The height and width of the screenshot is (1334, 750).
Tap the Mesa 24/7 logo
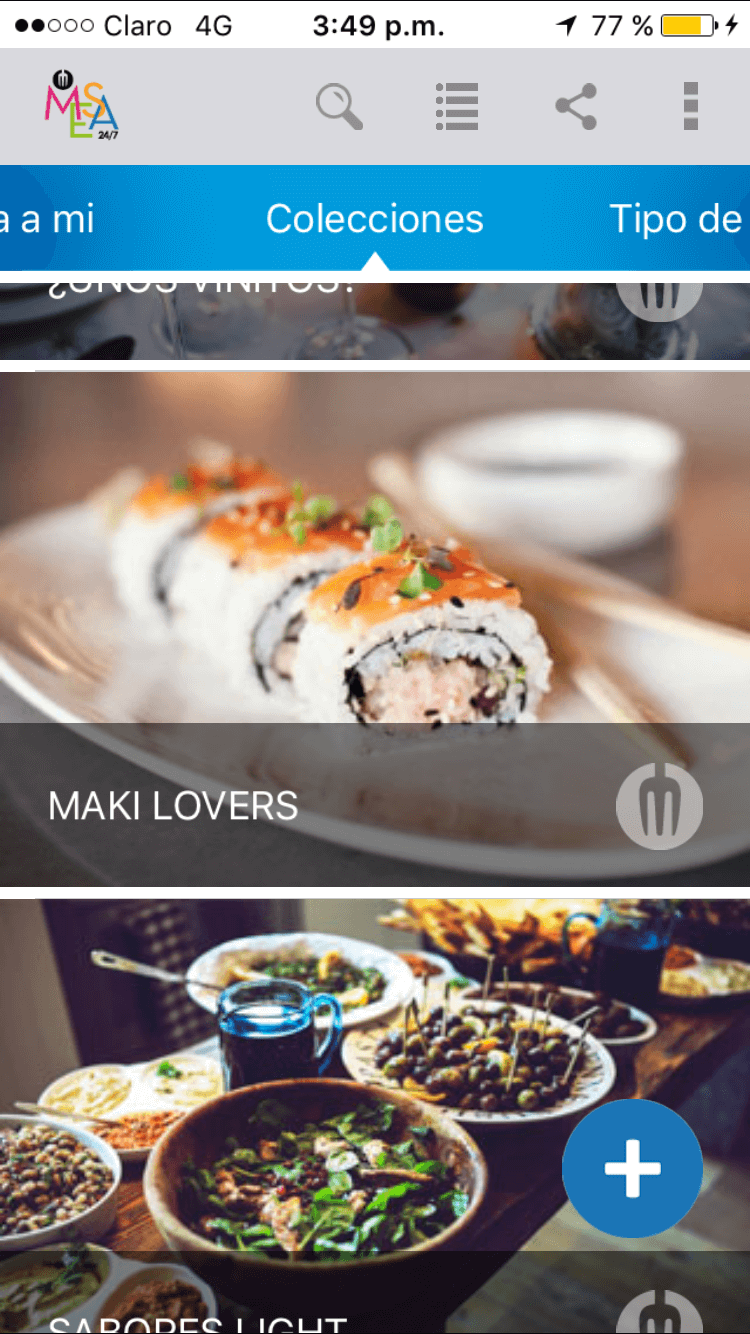click(82, 106)
